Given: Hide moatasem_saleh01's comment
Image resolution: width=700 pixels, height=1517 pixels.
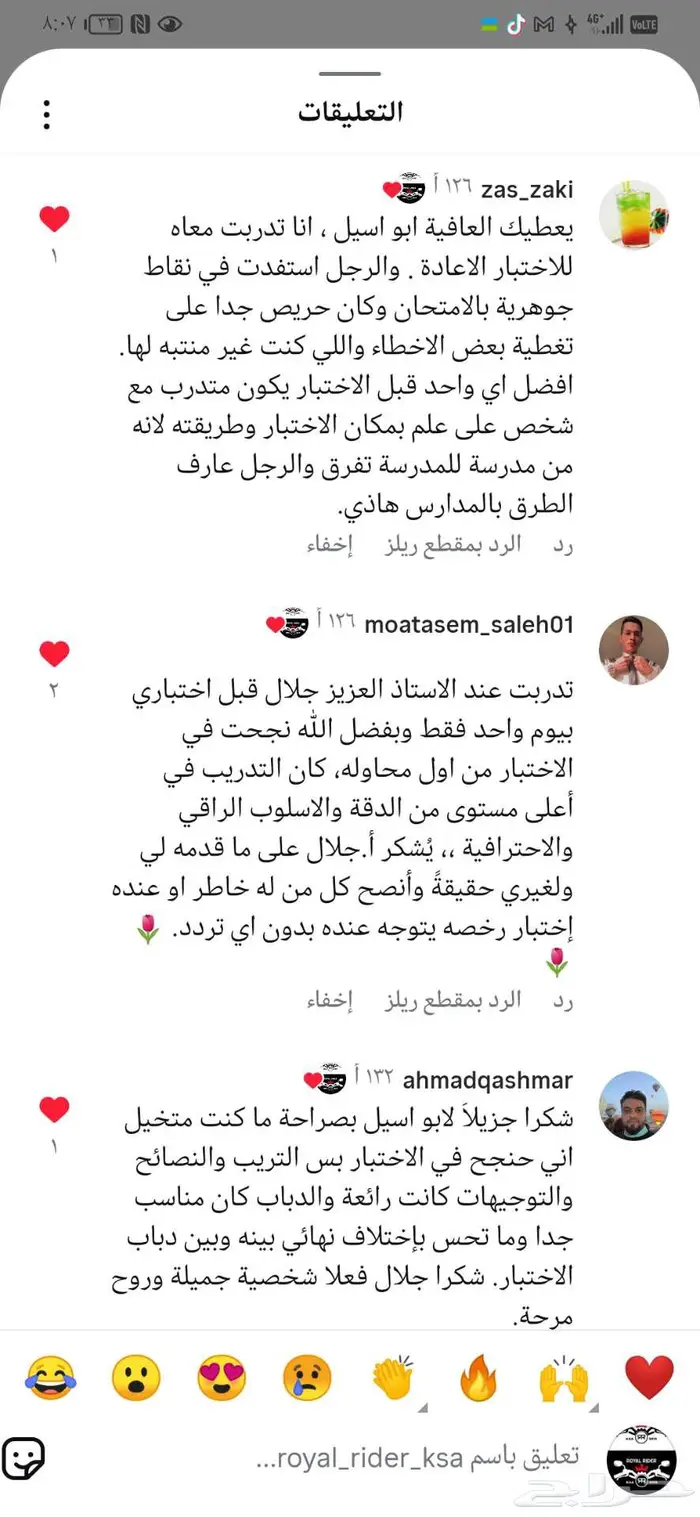Looking at the screenshot, I should tap(329, 1001).
